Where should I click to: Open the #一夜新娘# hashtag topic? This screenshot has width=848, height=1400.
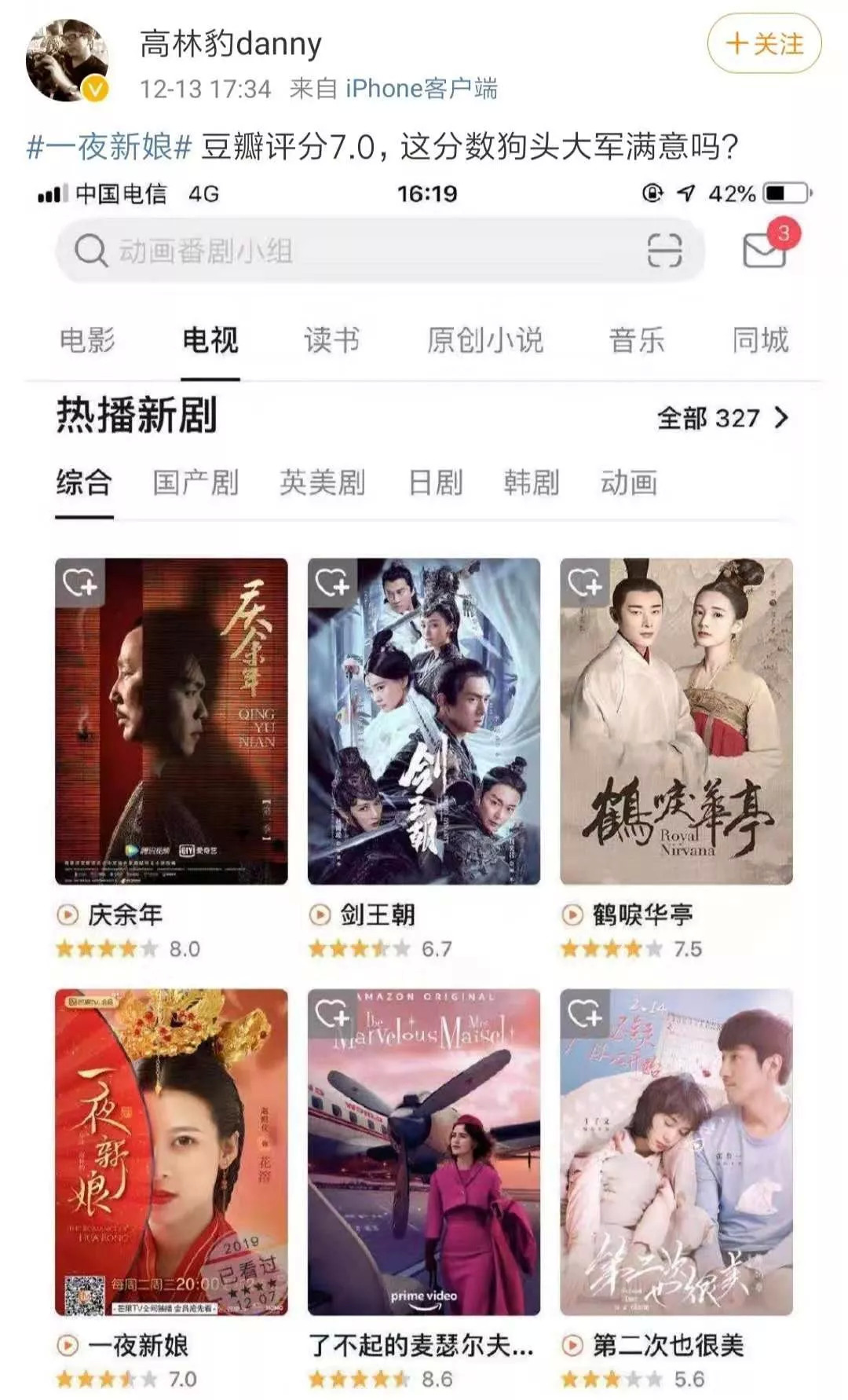click(x=109, y=147)
